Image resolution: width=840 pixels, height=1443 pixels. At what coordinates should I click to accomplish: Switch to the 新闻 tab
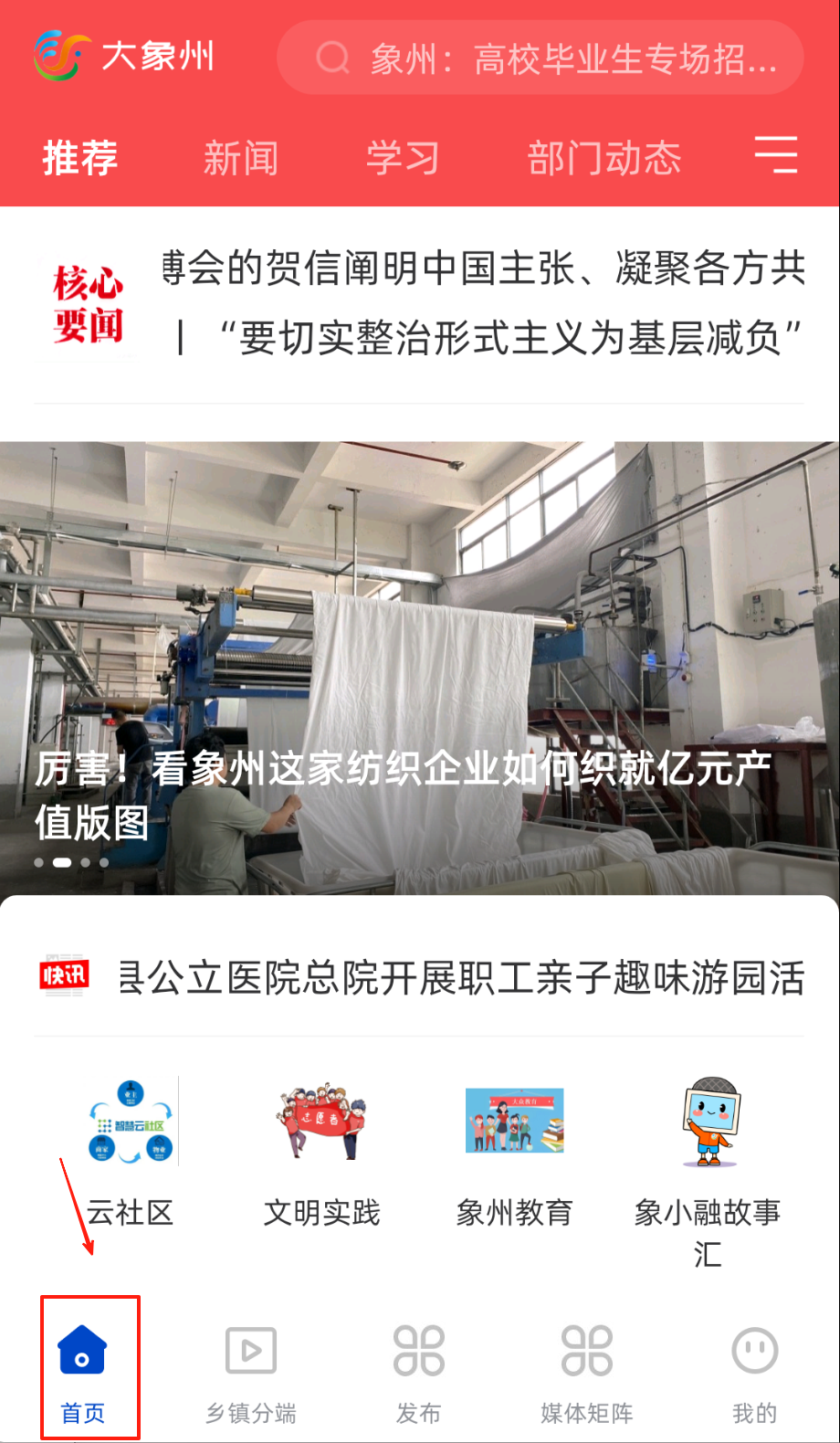[240, 159]
